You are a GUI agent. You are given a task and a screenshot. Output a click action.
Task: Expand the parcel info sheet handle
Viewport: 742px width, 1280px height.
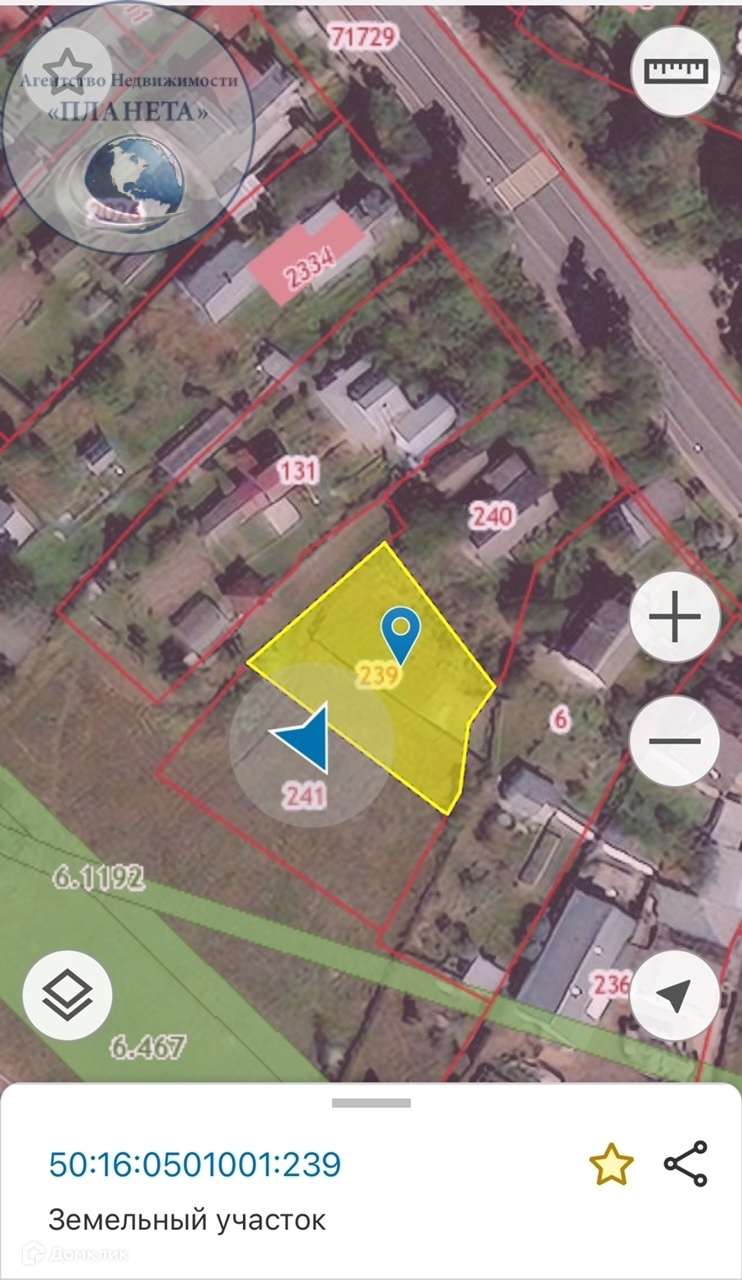pyautogui.click(x=371, y=1103)
